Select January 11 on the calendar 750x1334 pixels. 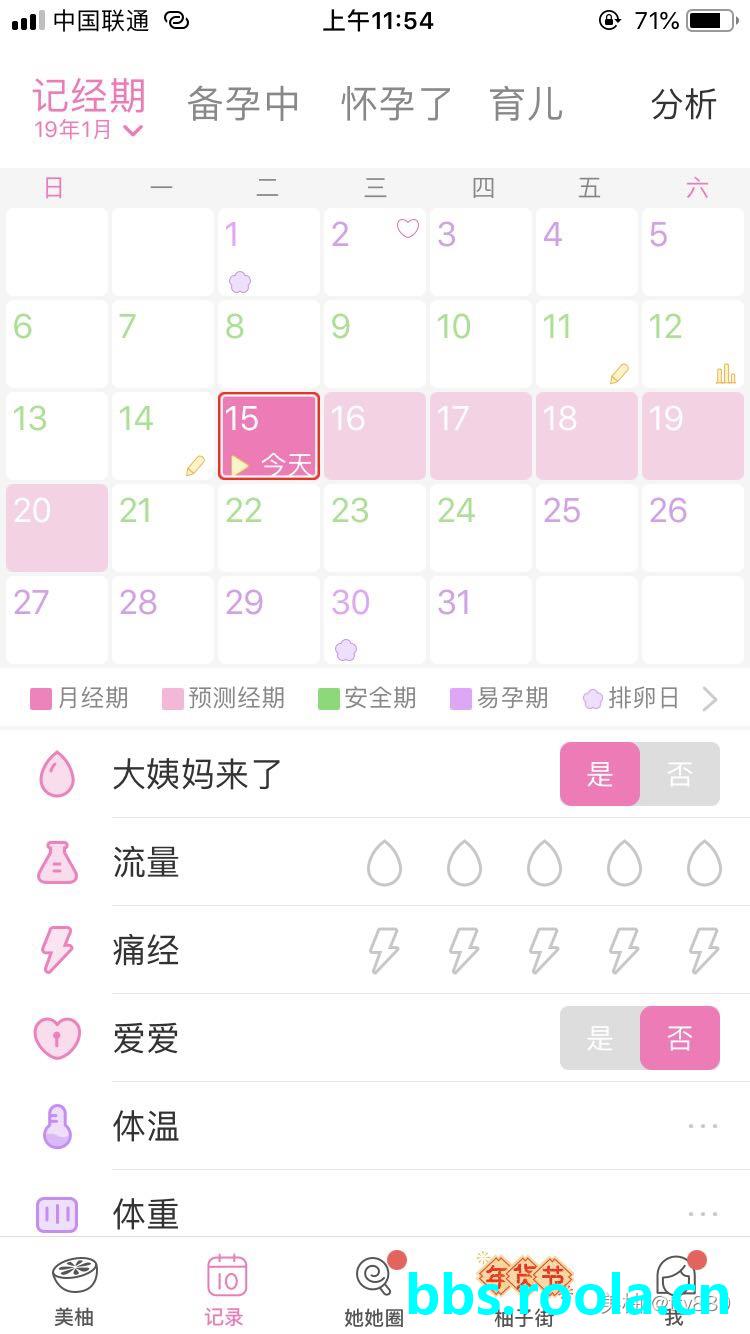point(587,343)
